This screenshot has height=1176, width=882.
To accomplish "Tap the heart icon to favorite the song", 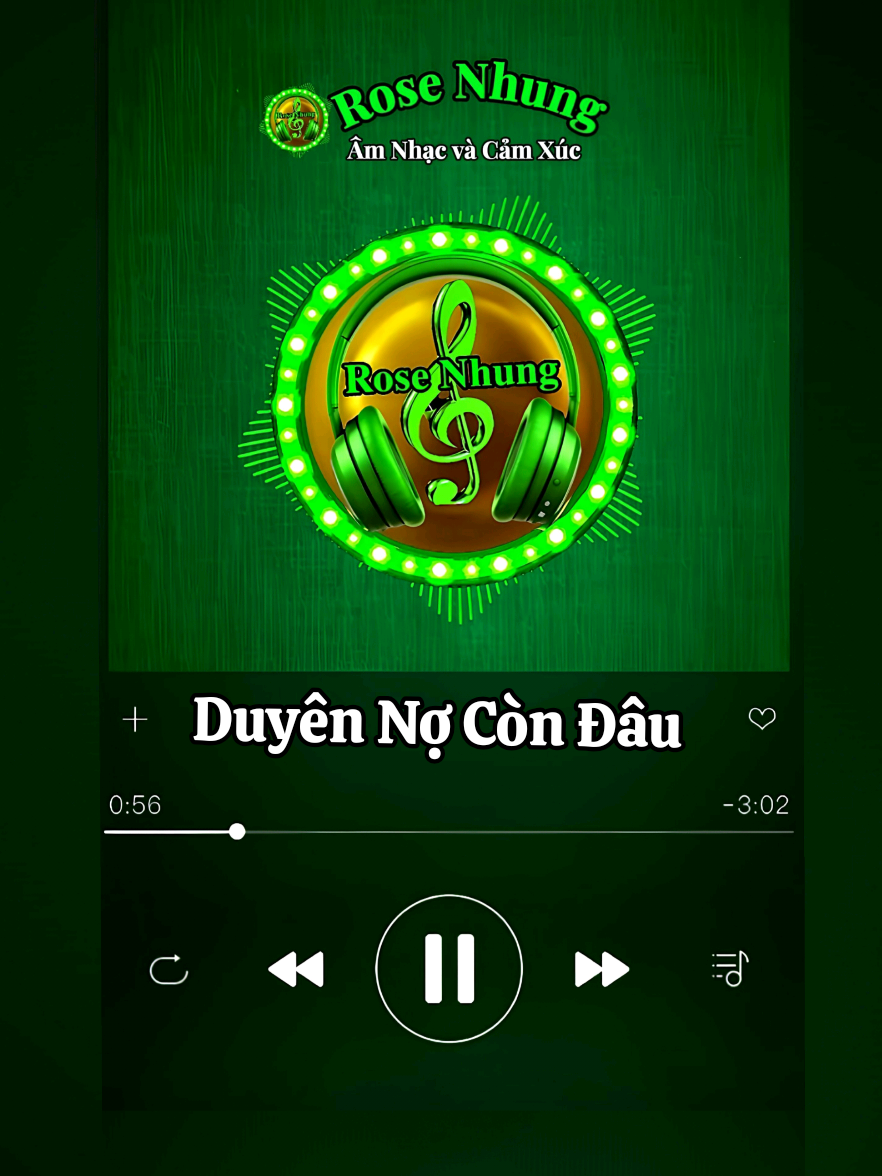I will tap(762, 718).
